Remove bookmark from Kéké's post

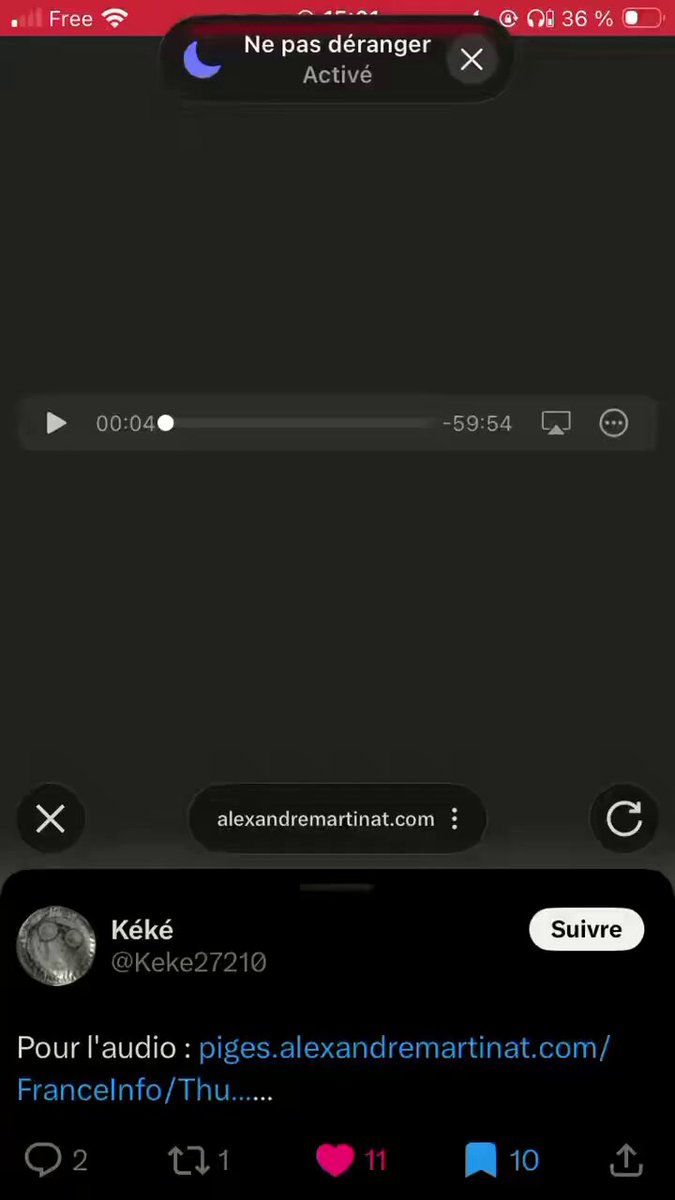coord(481,1159)
